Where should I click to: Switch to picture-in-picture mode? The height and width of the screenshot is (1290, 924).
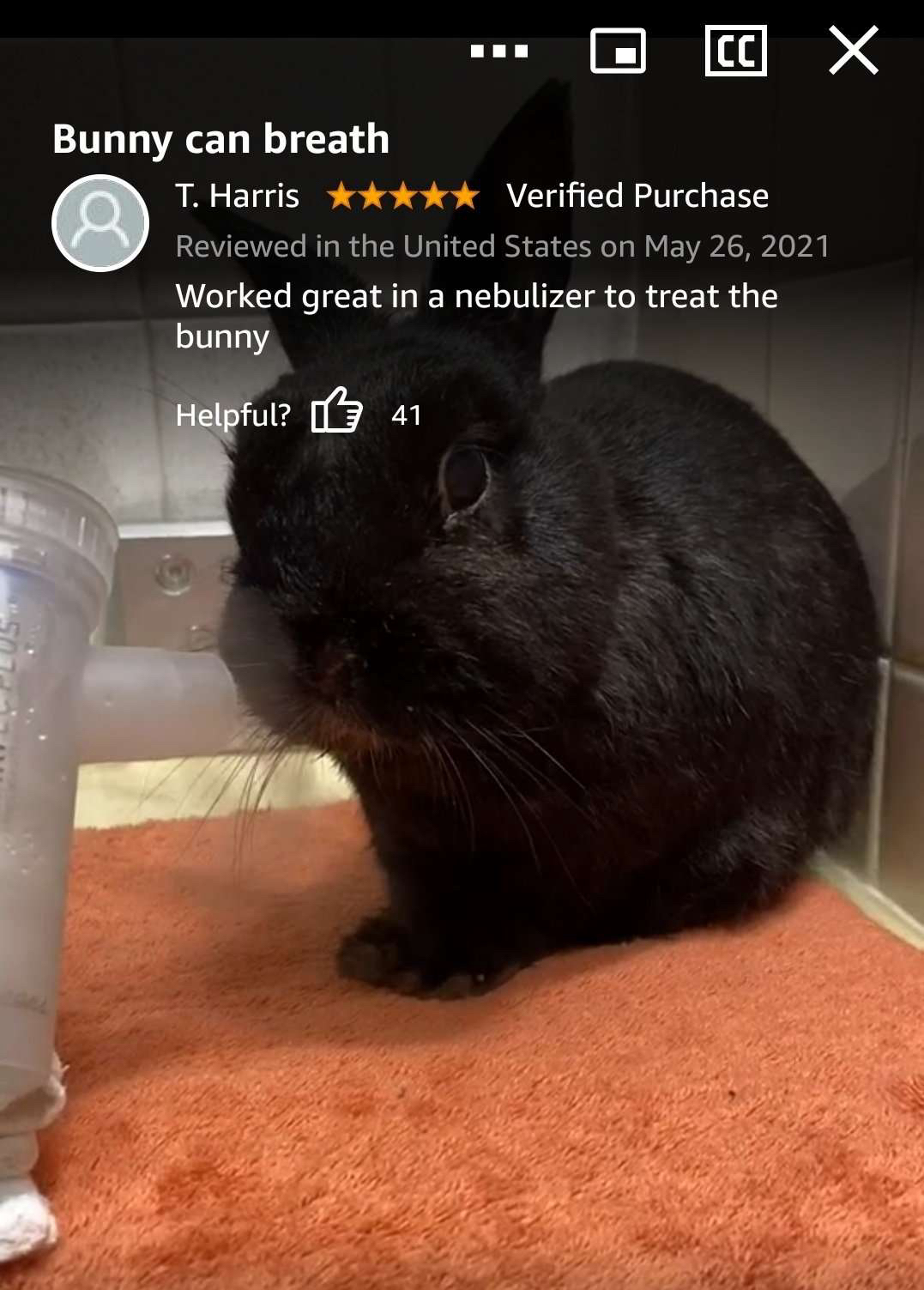[x=618, y=51]
